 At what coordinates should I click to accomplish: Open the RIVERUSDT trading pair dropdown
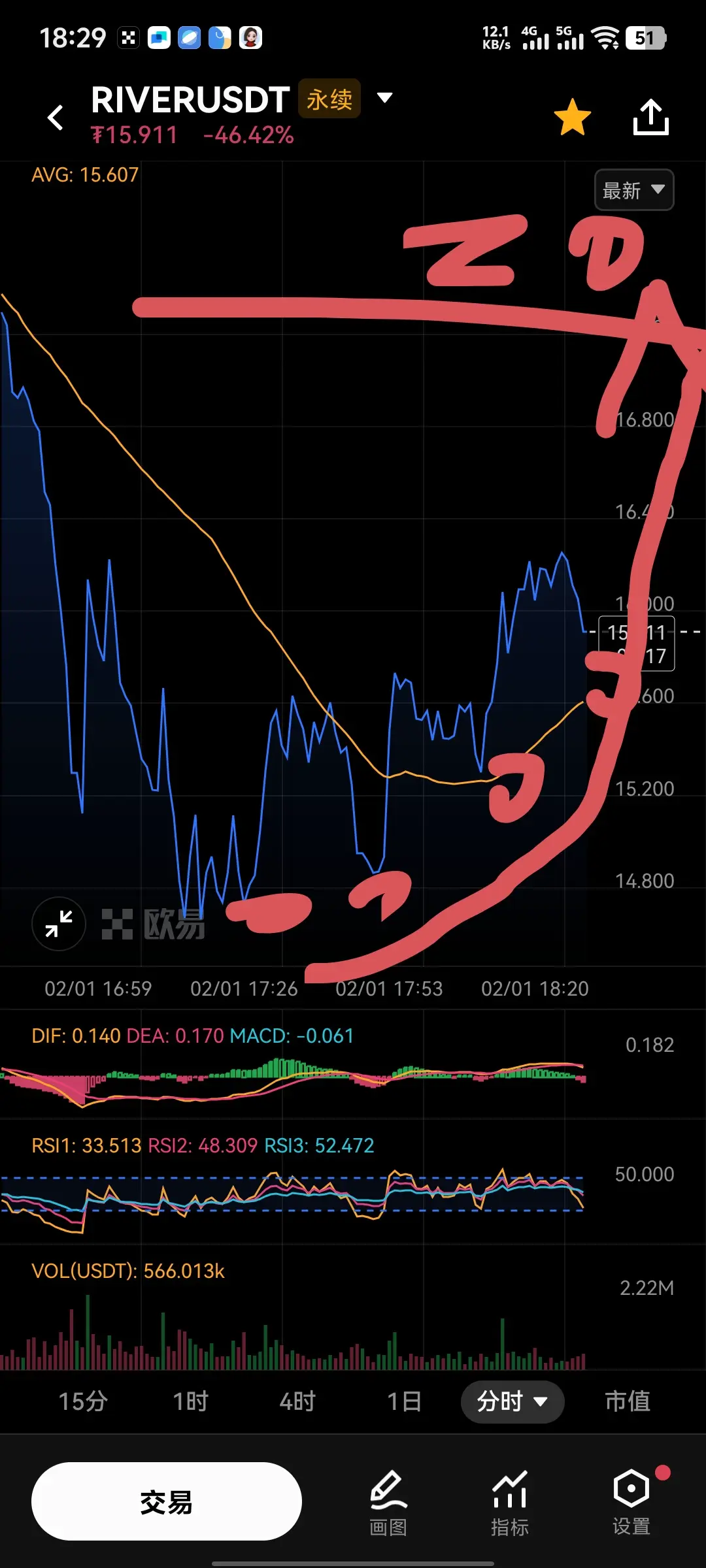[385, 98]
